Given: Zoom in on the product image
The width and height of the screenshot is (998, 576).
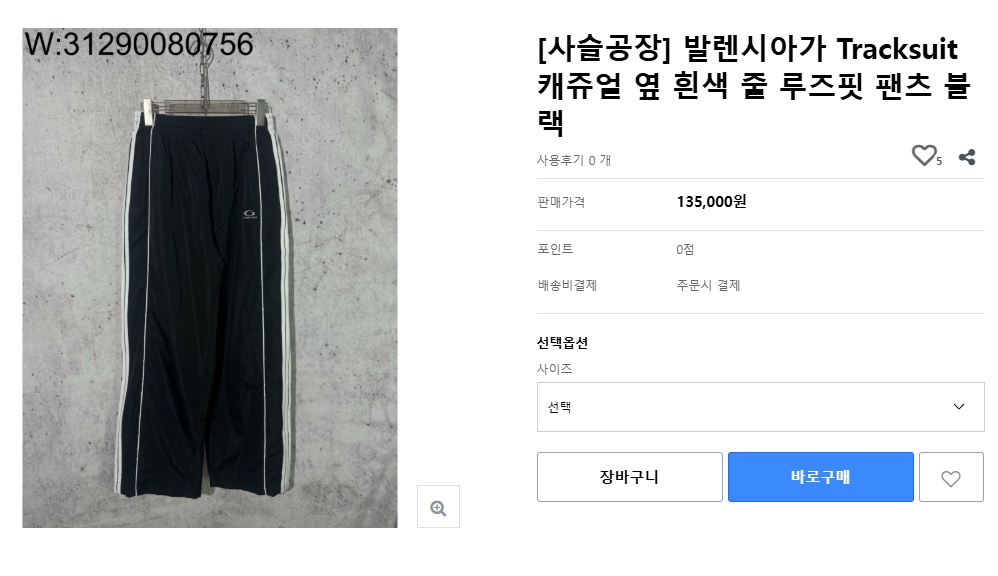Looking at the screenshot, I should (438, 507).
